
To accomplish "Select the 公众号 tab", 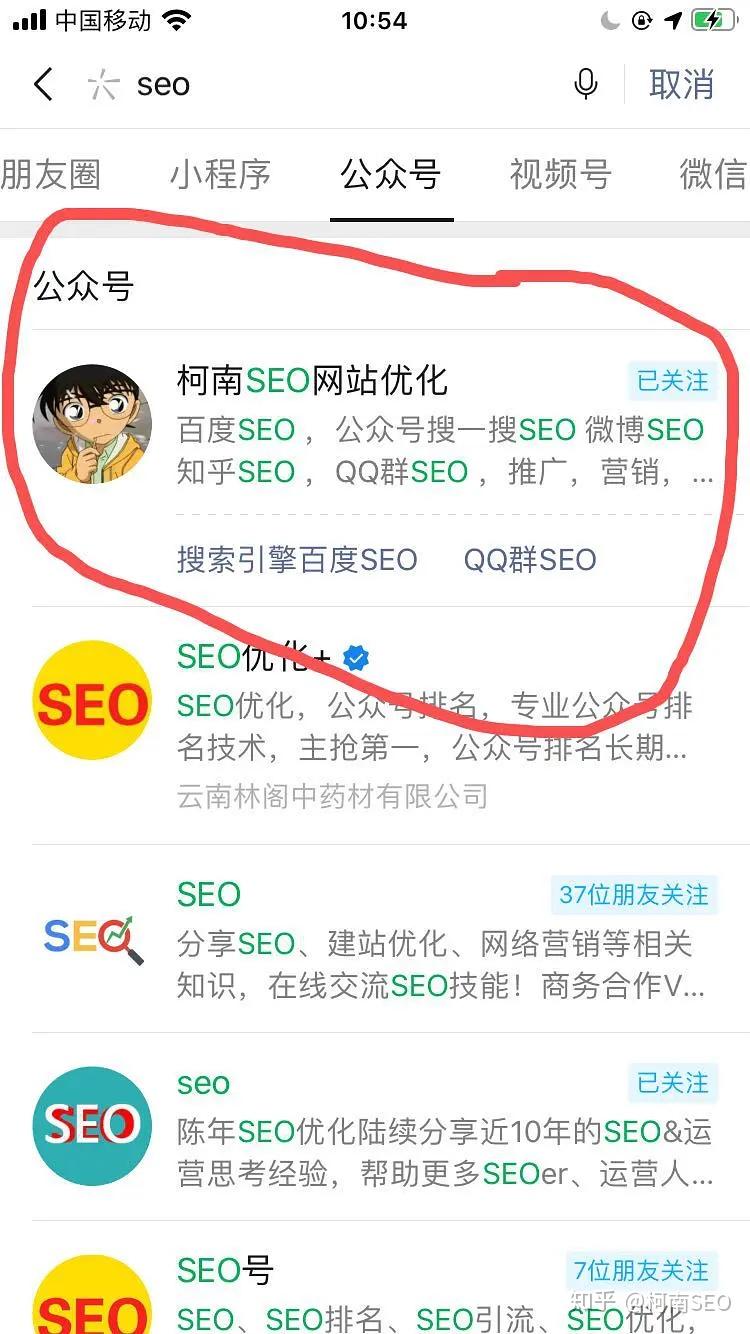I will tap(391, 174).
